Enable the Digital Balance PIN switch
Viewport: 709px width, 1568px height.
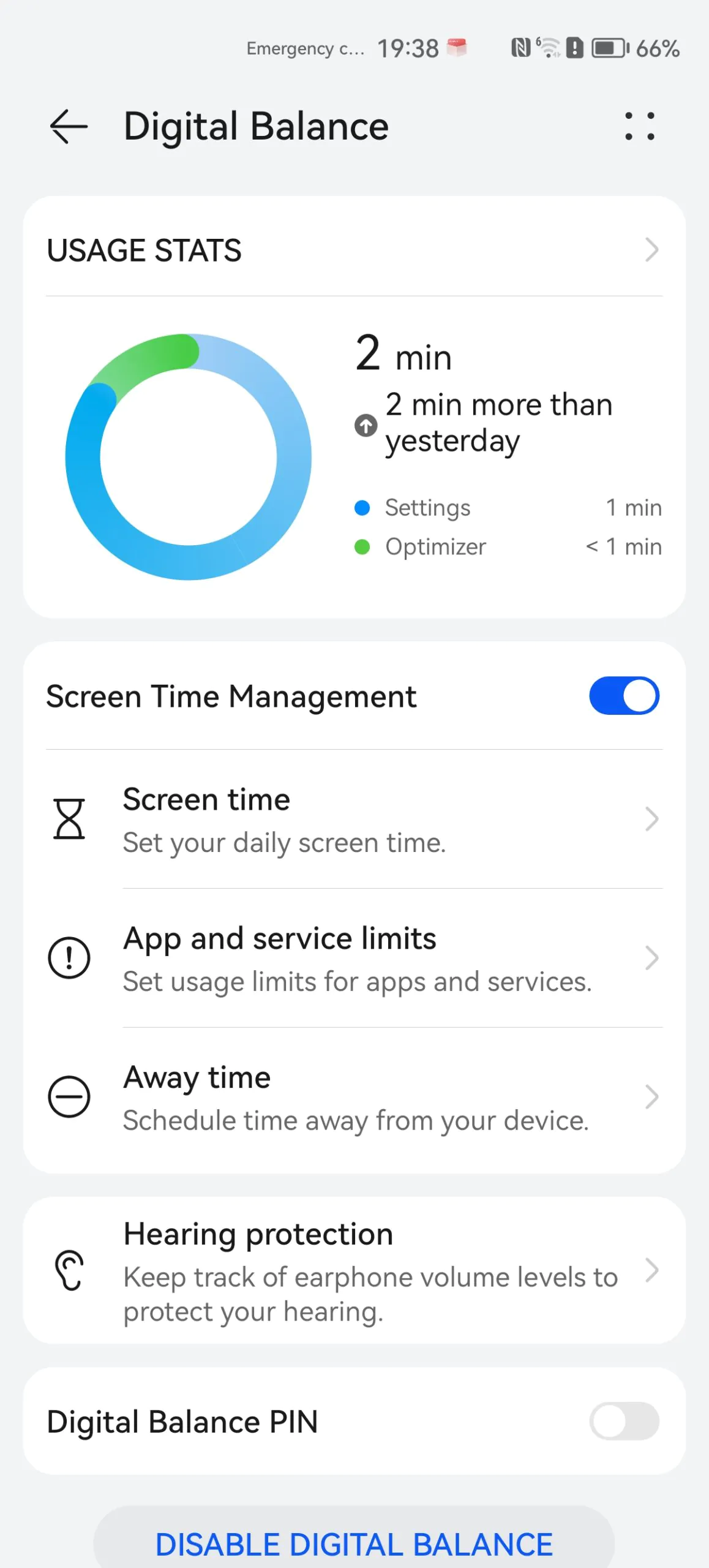coord(624,1421)
